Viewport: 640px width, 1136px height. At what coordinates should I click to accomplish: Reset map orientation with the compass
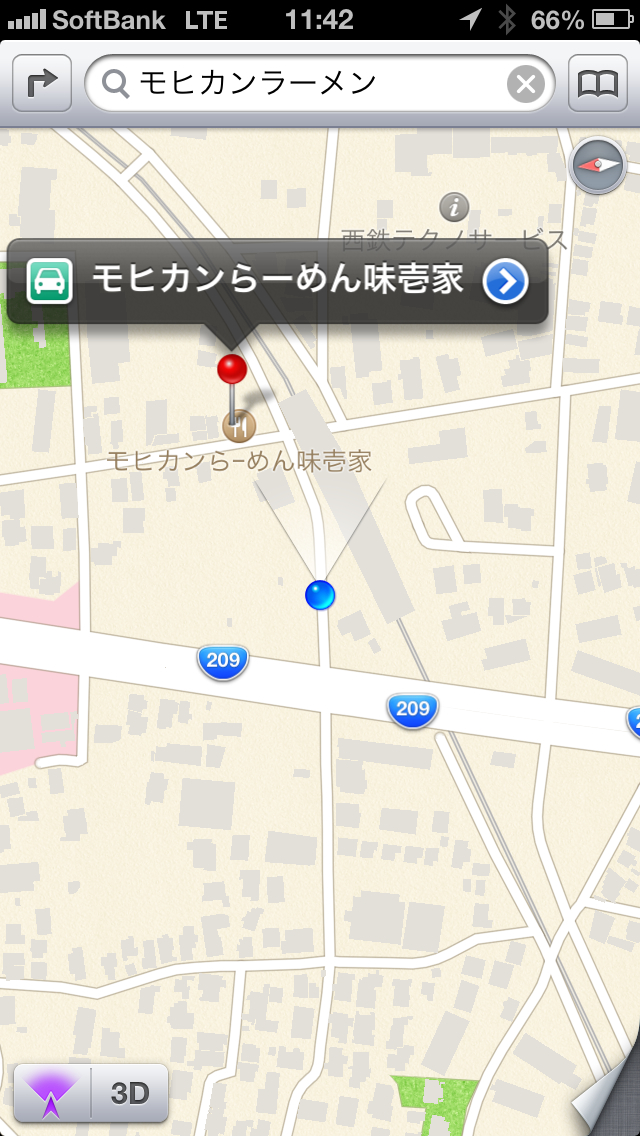597,165
